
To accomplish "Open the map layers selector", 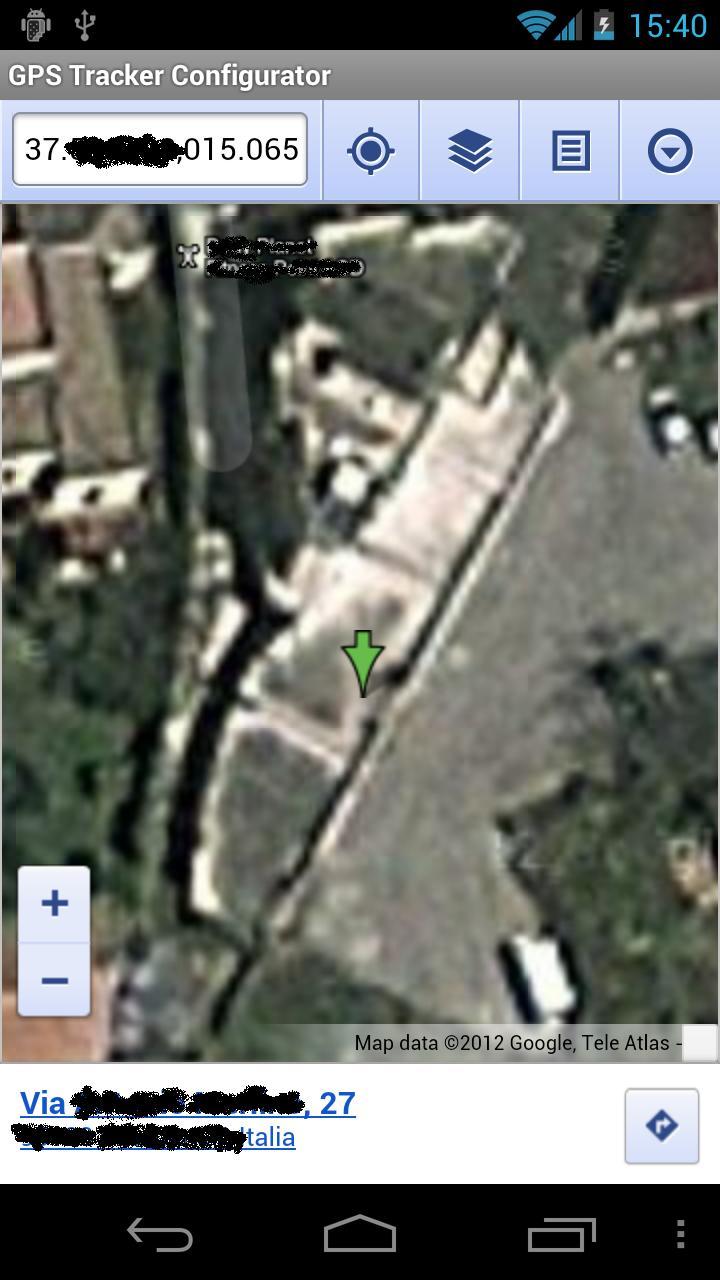I will click(x=470, y=151).
